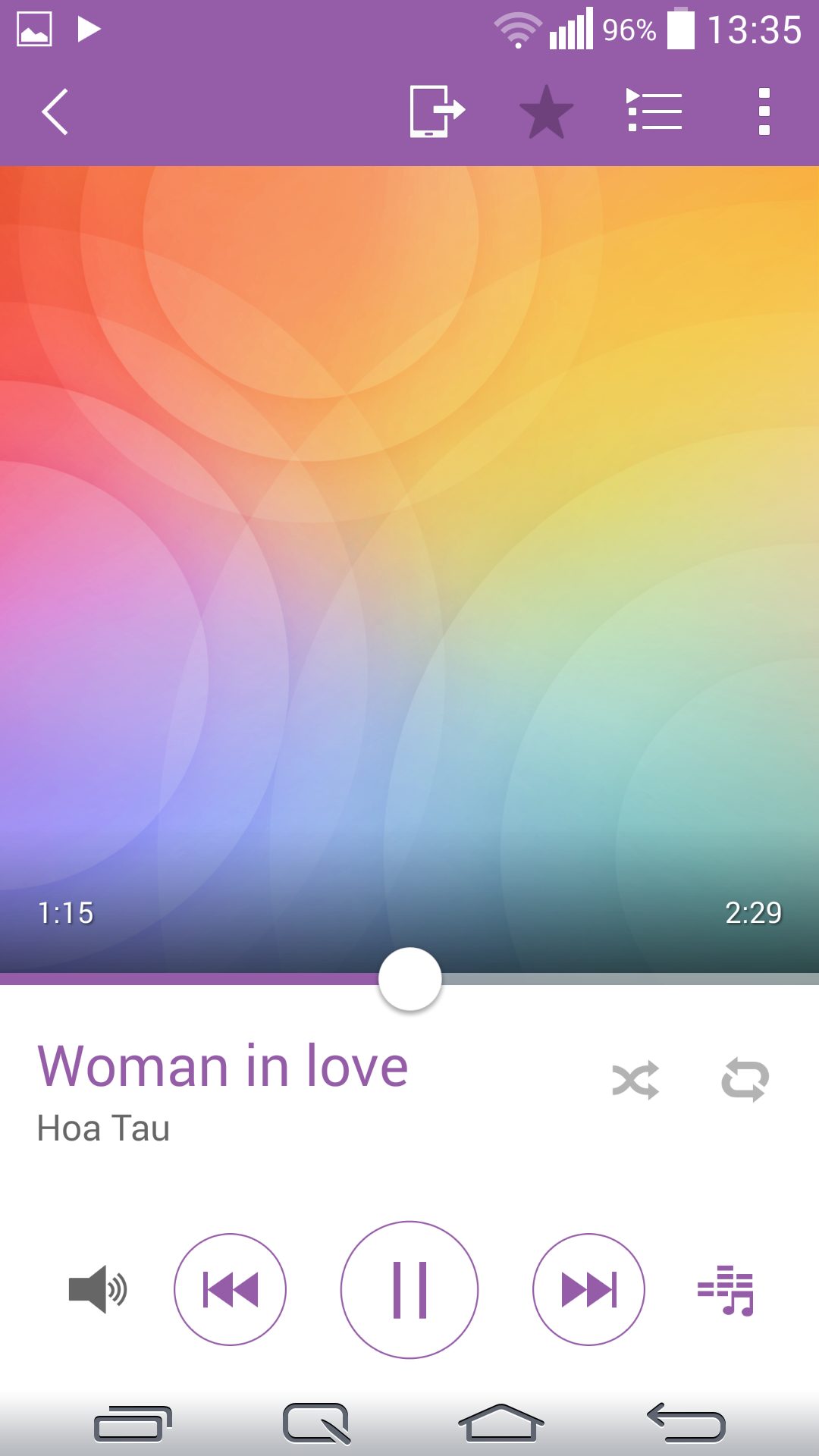Open the volume control speaker icon
The width and height of the screenshot is (819, 1456).
click(97, 1288)
